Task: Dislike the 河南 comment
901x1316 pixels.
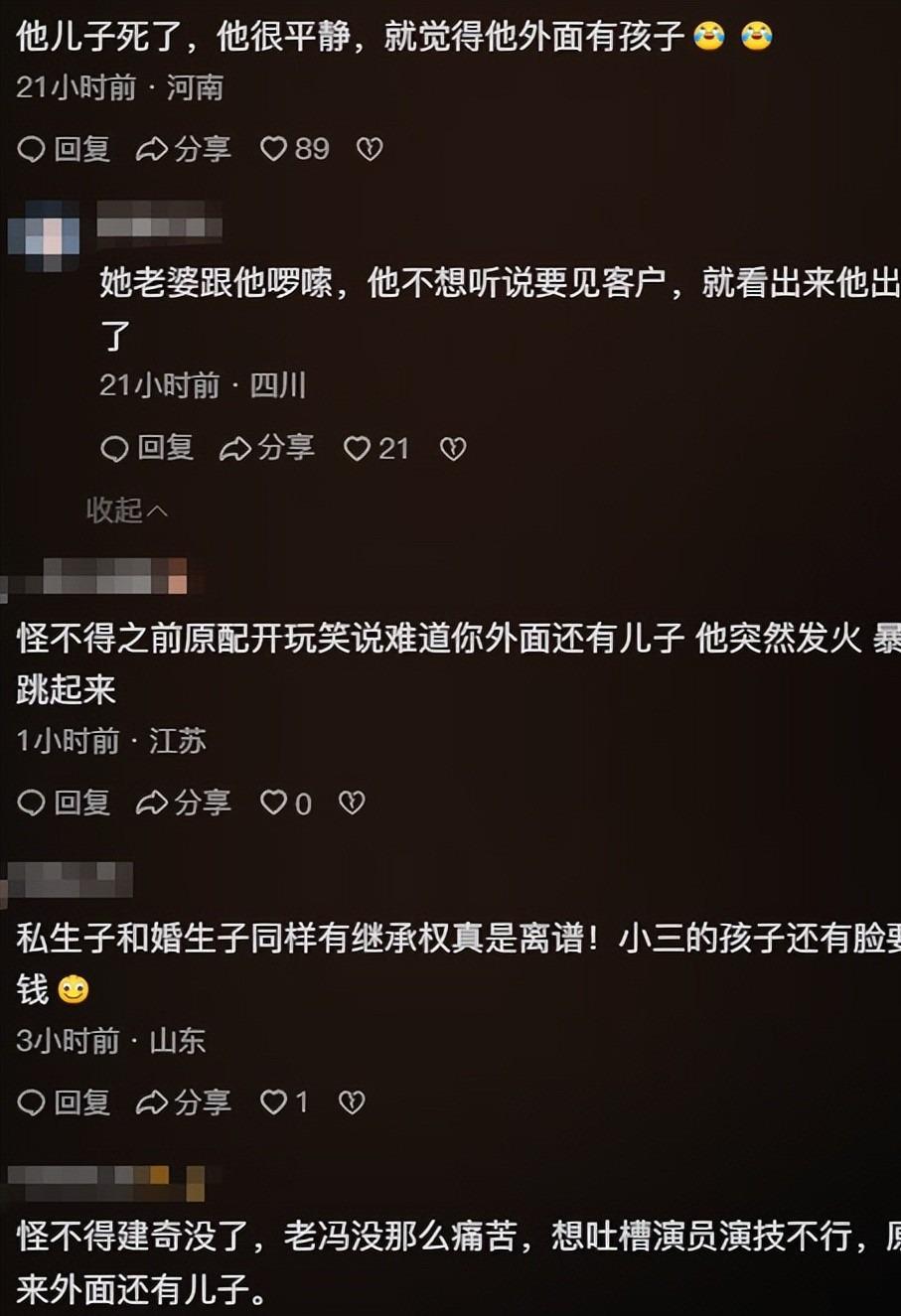Action: click(370, 149)
